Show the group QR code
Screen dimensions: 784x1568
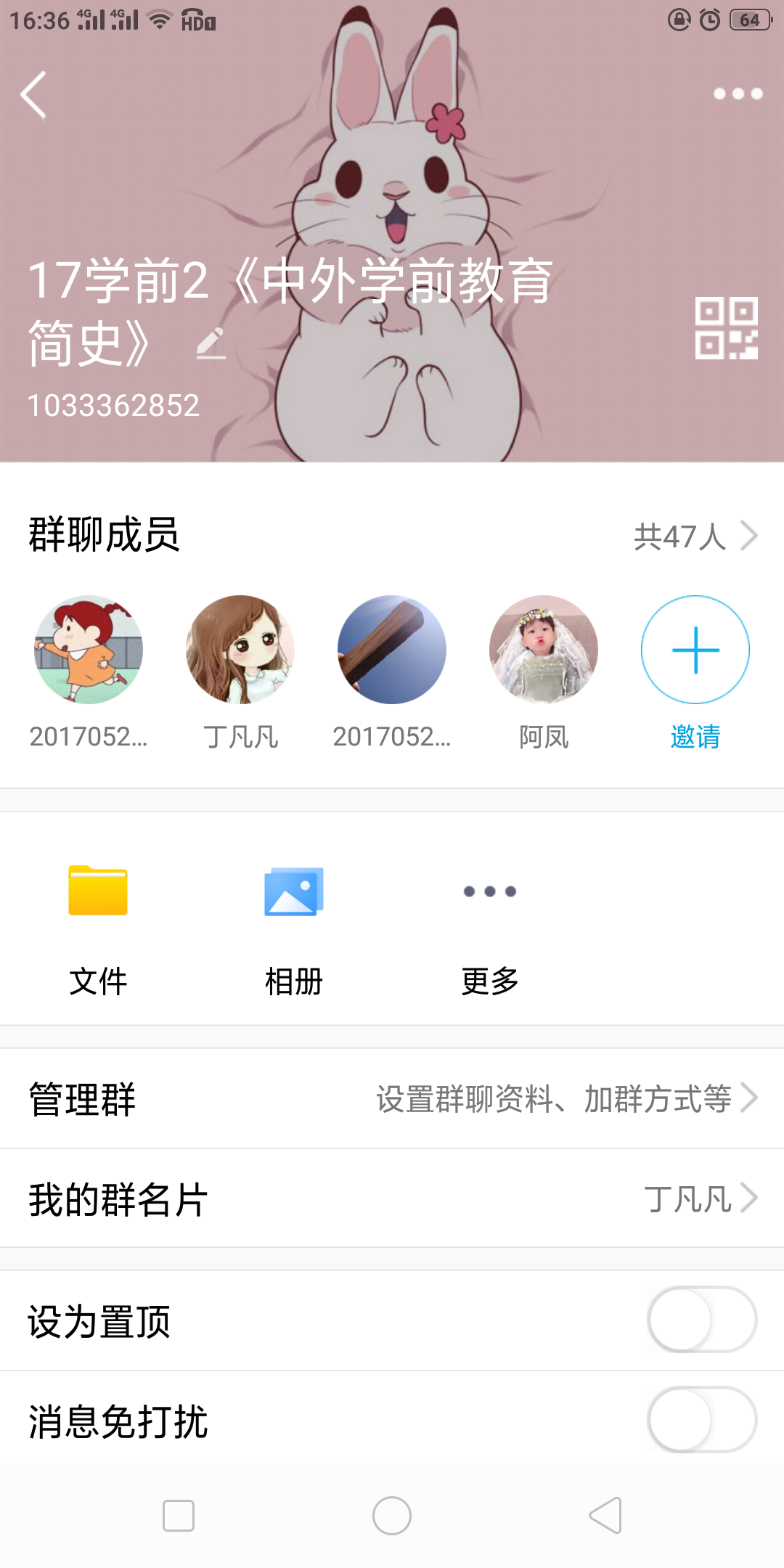pyautogui.click(x=726, y=328)
